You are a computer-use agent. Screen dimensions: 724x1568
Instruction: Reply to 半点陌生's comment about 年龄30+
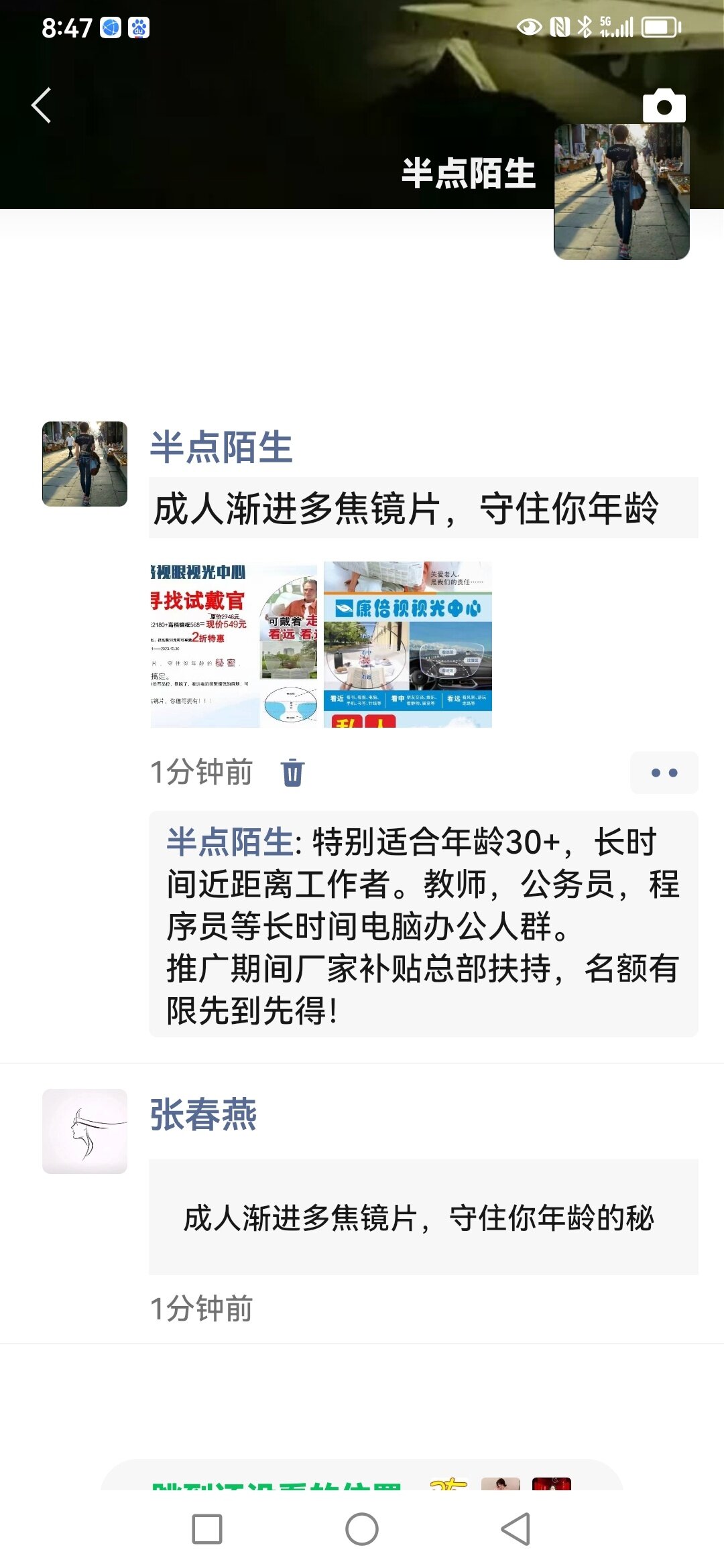pos(424,925)
